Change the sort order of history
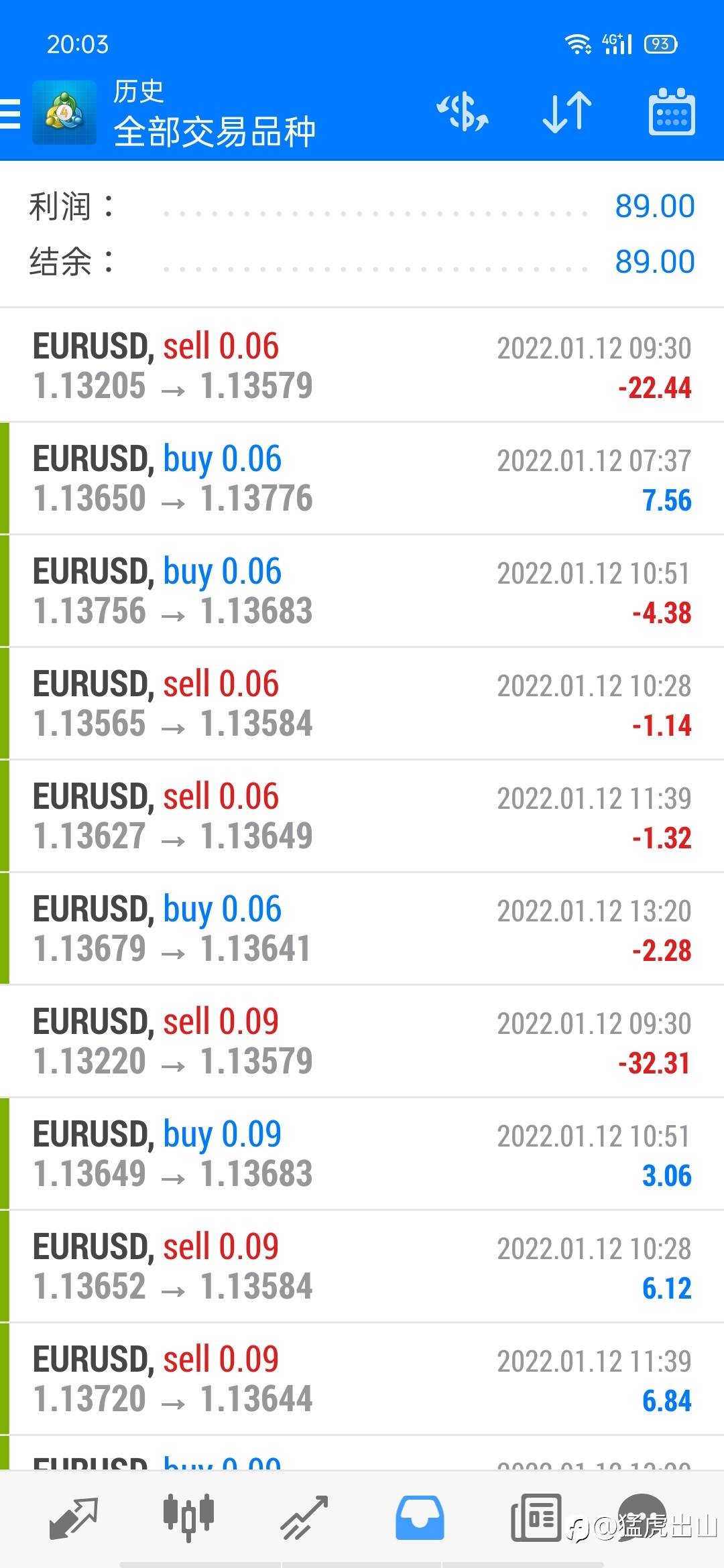Image resolution: width=724 pixels, height=1568 pixels. pyautogui.click(x=566, y=113)
